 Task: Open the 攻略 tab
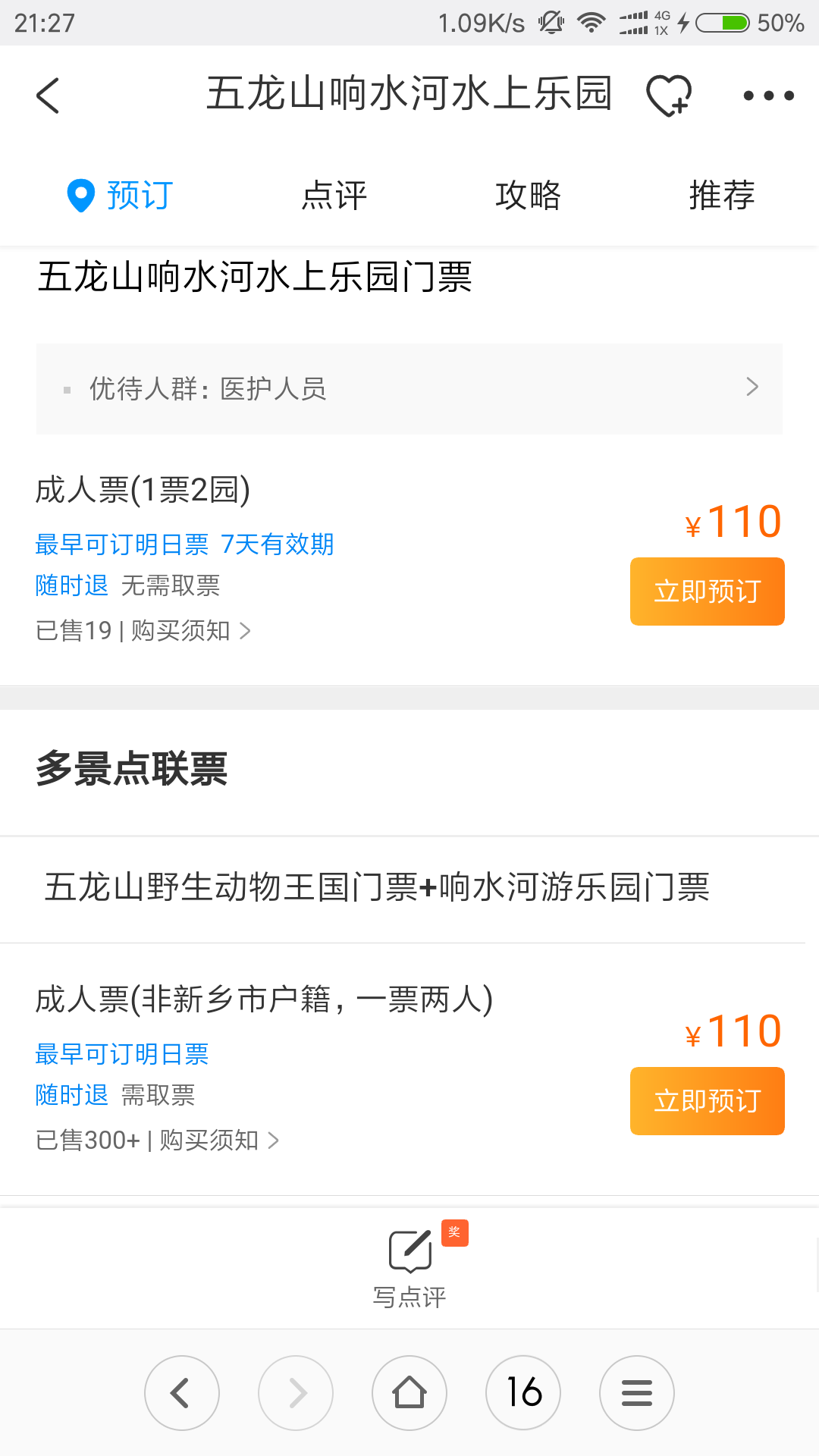click(x=529, y=196)
